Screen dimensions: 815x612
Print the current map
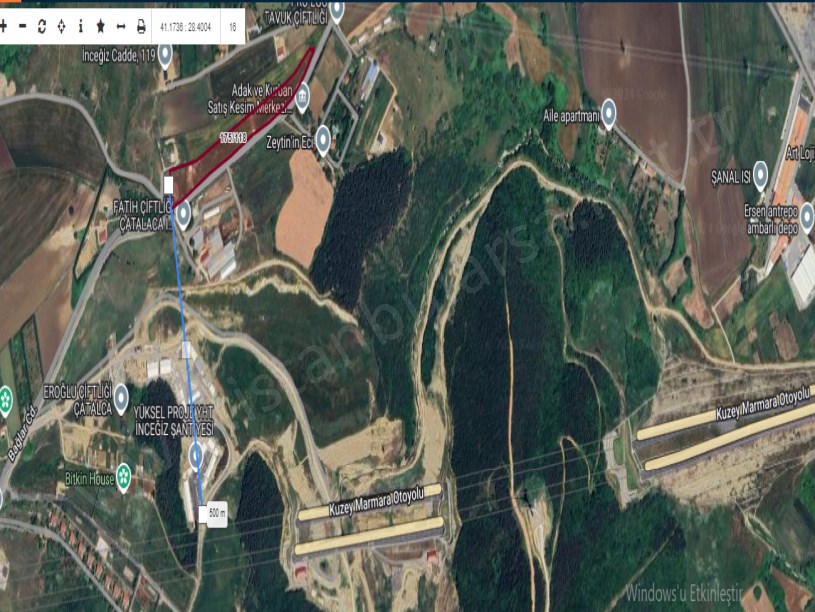pos(141,27)
